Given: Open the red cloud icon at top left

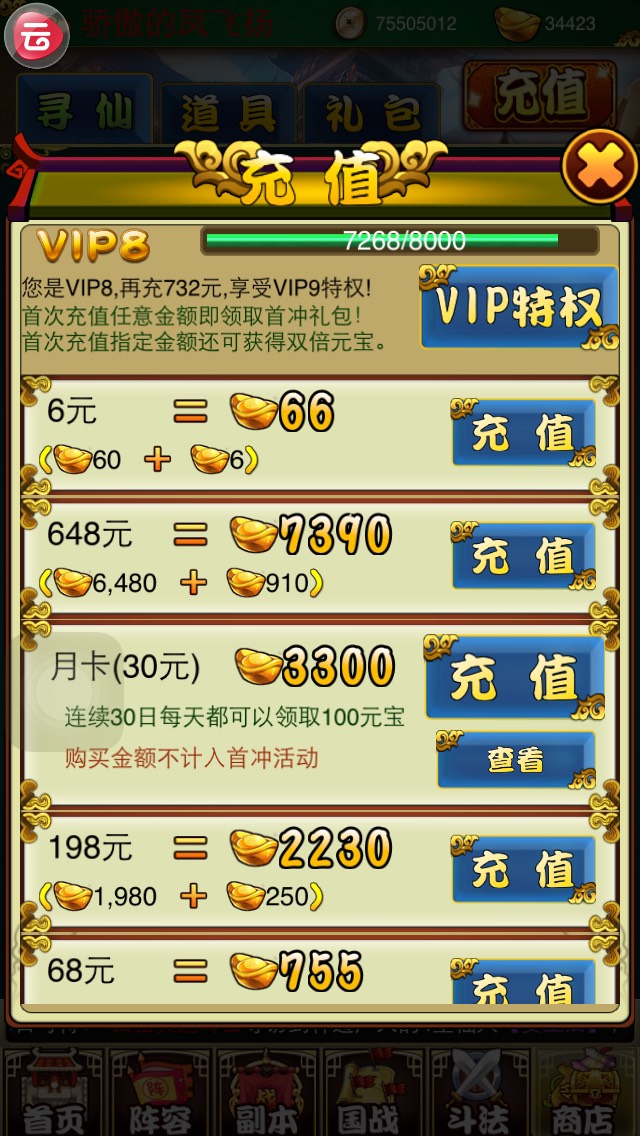Looking at the screenshot, I should (37, 35).
